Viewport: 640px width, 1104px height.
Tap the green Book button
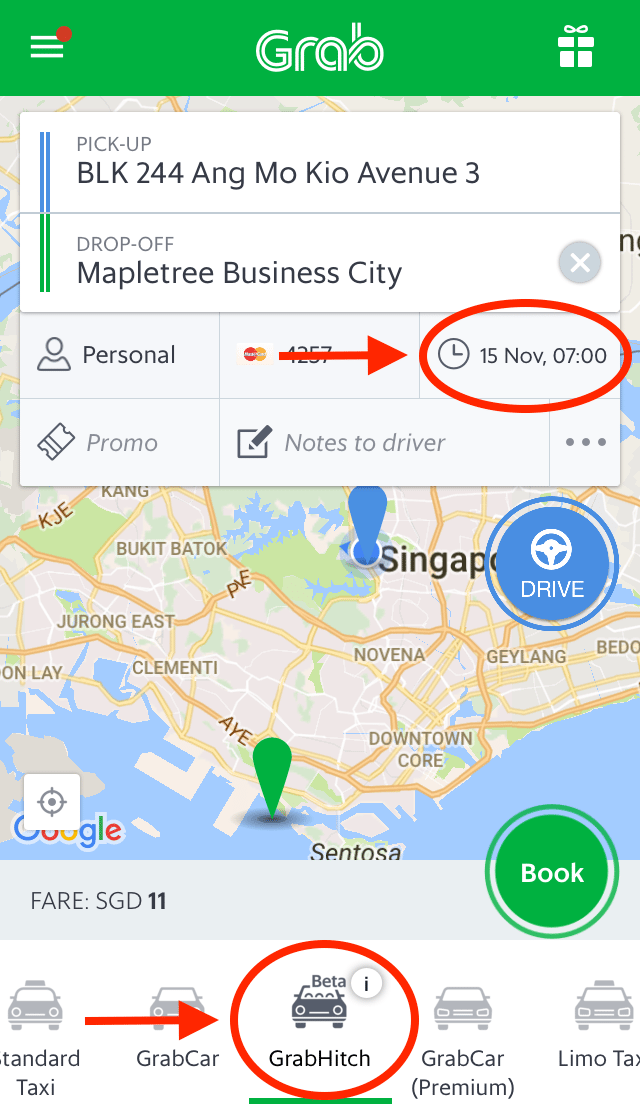[551, 873]
